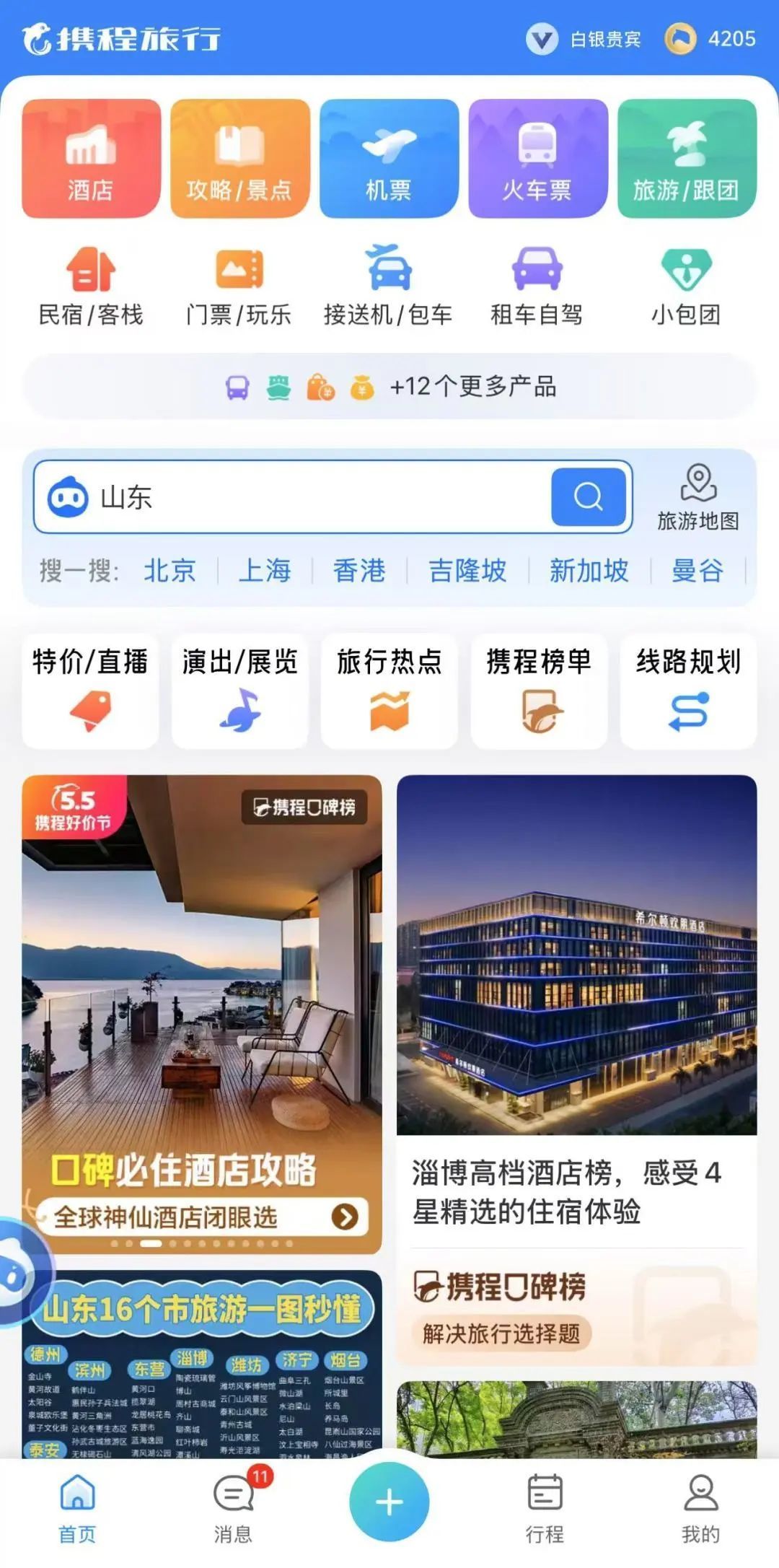The image size is (779, 1568).
Task: Tap the blue magnifier search button
Action: [588, 497]
